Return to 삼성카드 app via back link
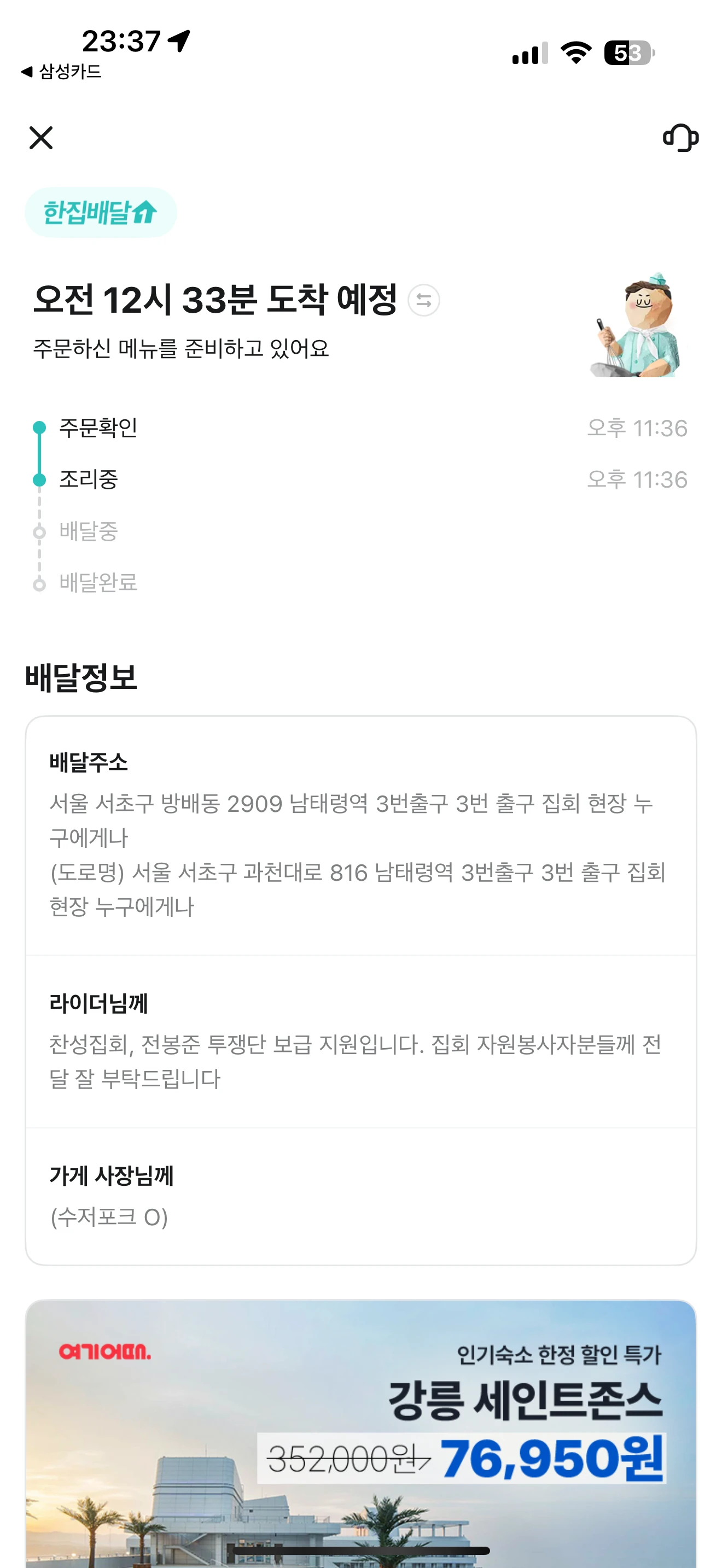The image size is (722, 1568). click(x=61, y=72)
